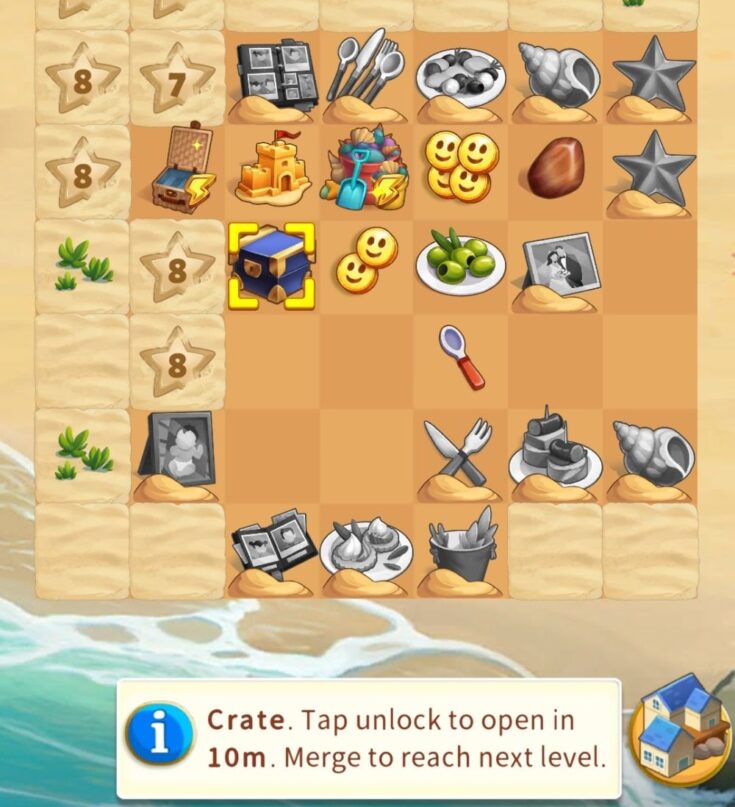Screen dimensions: 735x807
Task: Tap the info icon in the Crate tooltip
Action: pyautogui.click(x=159, y=737)
